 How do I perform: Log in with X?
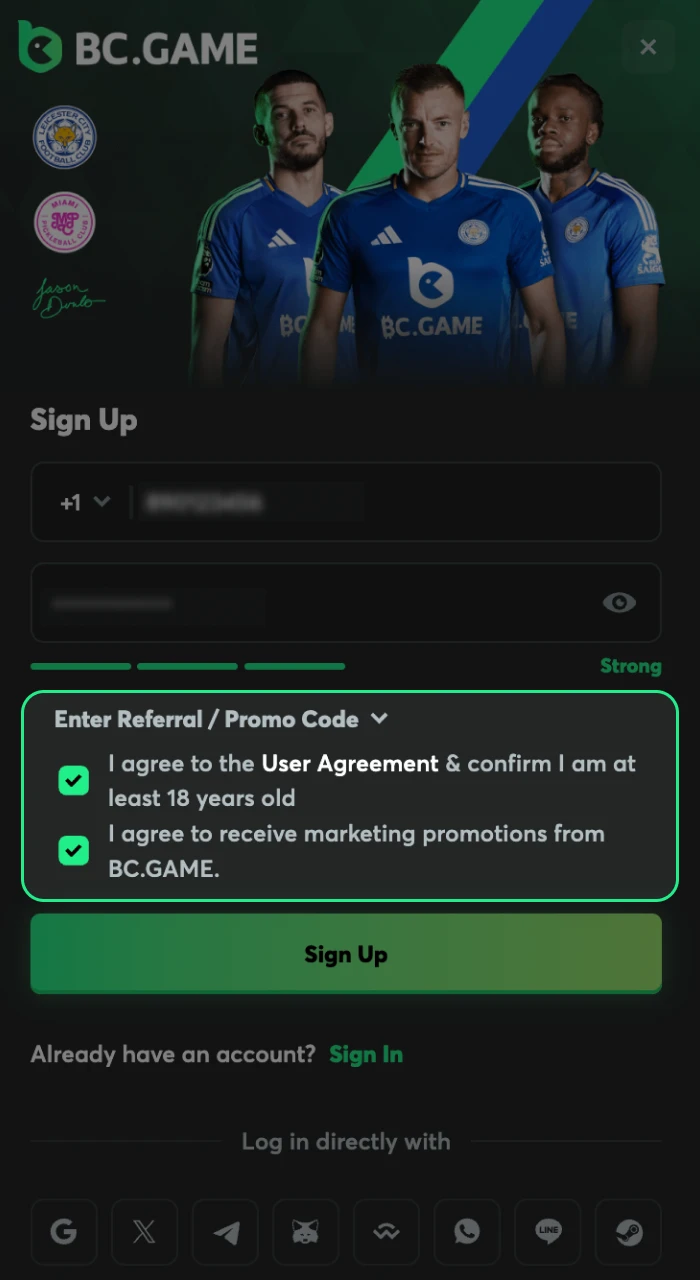(144, 1233)
